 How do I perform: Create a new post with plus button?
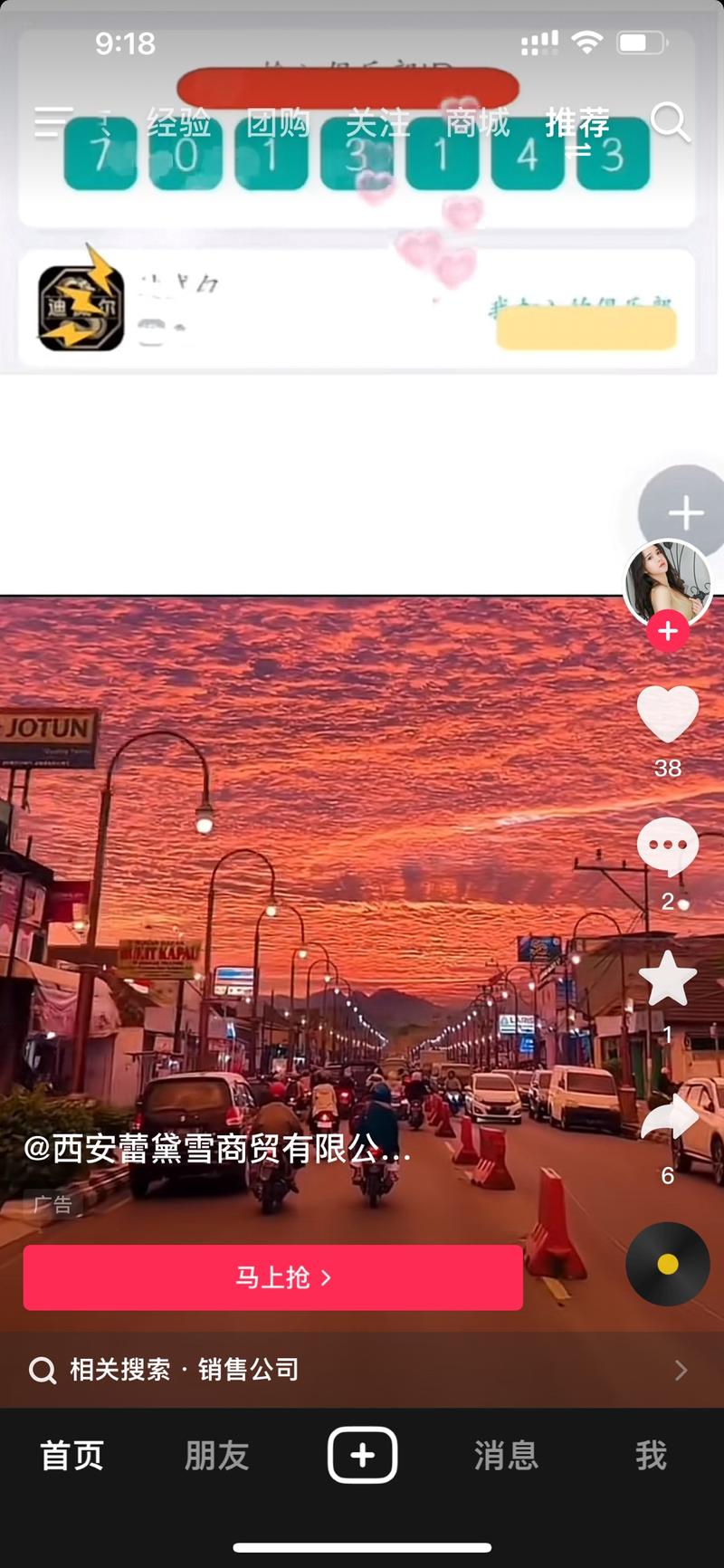(362, 1455)
